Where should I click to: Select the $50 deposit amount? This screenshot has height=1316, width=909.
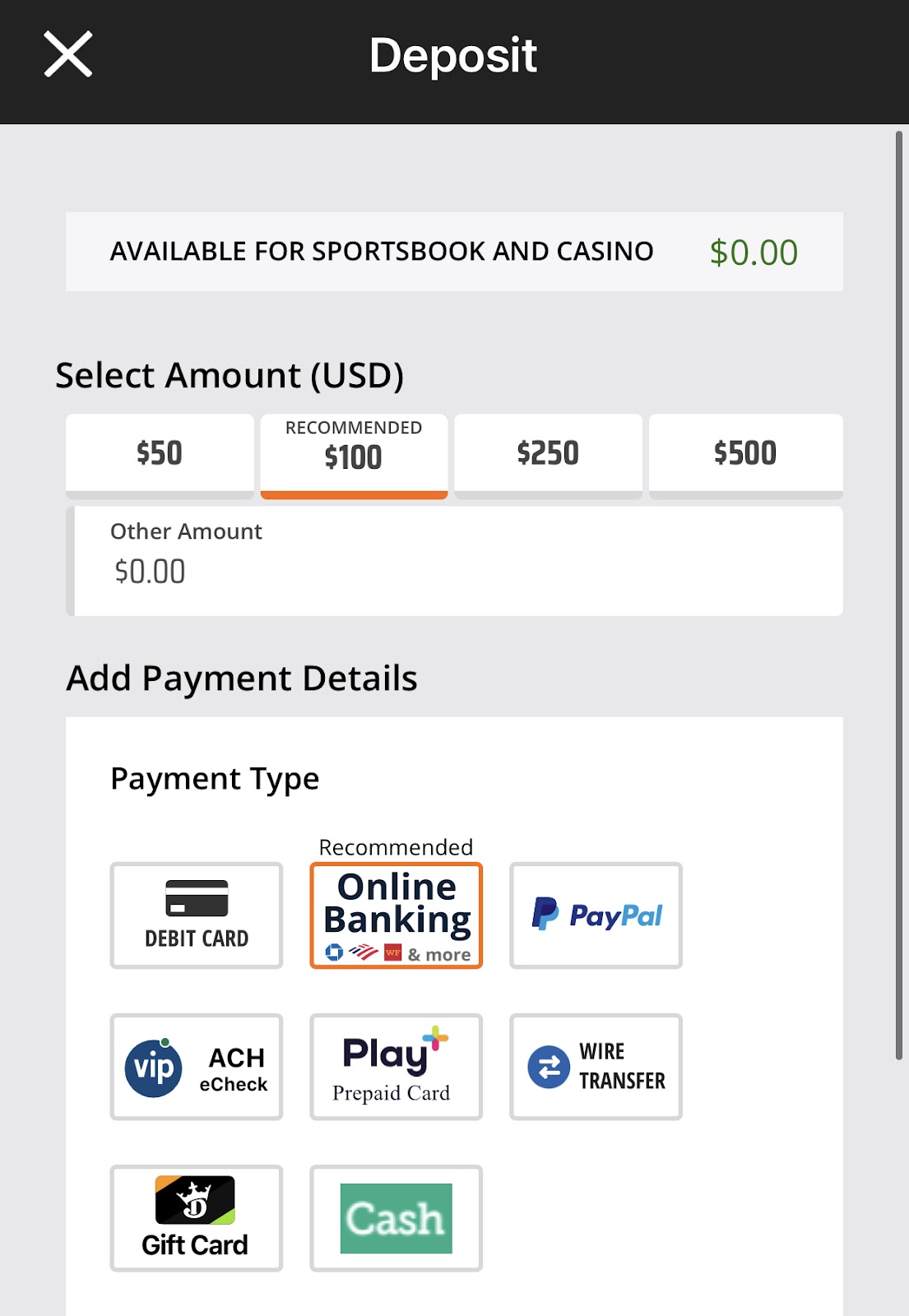click(x=160, y=453)
